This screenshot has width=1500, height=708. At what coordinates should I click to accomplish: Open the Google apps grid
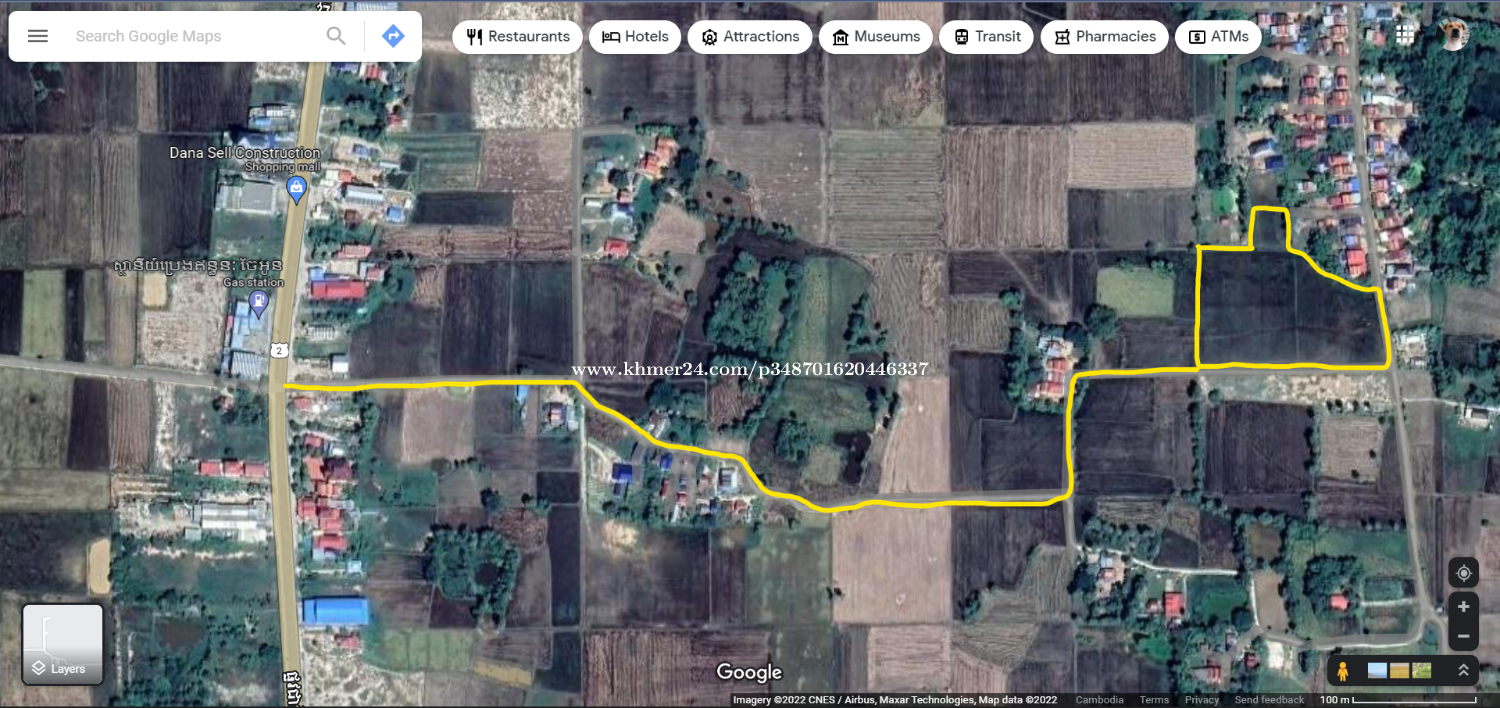[1405, 34]
